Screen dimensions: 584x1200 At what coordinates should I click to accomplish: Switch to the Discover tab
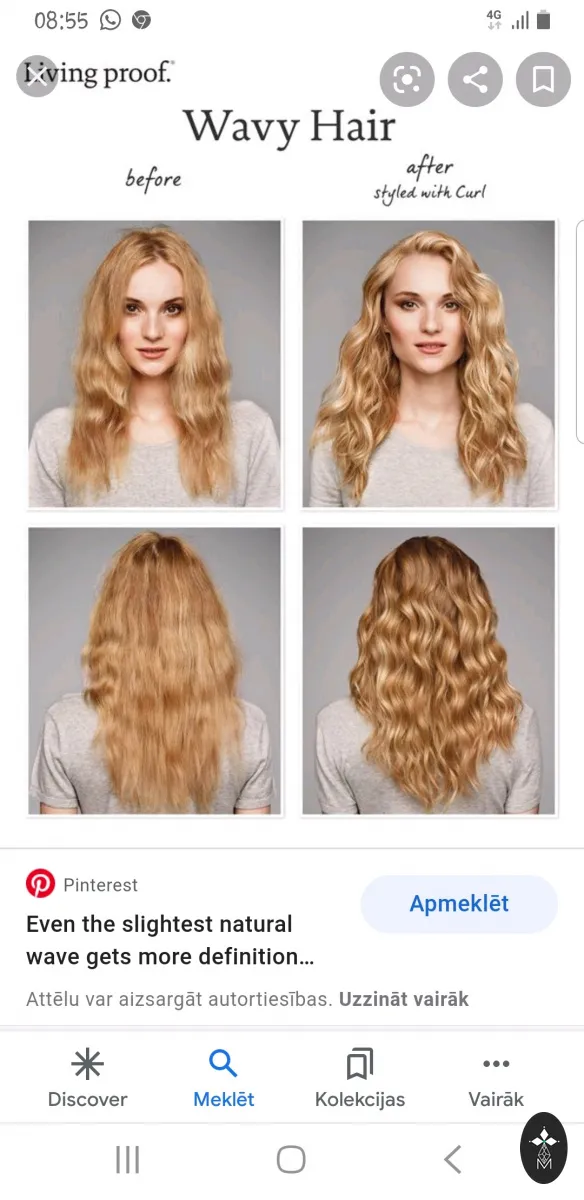pyautogui.click(x=88, y=1079)
